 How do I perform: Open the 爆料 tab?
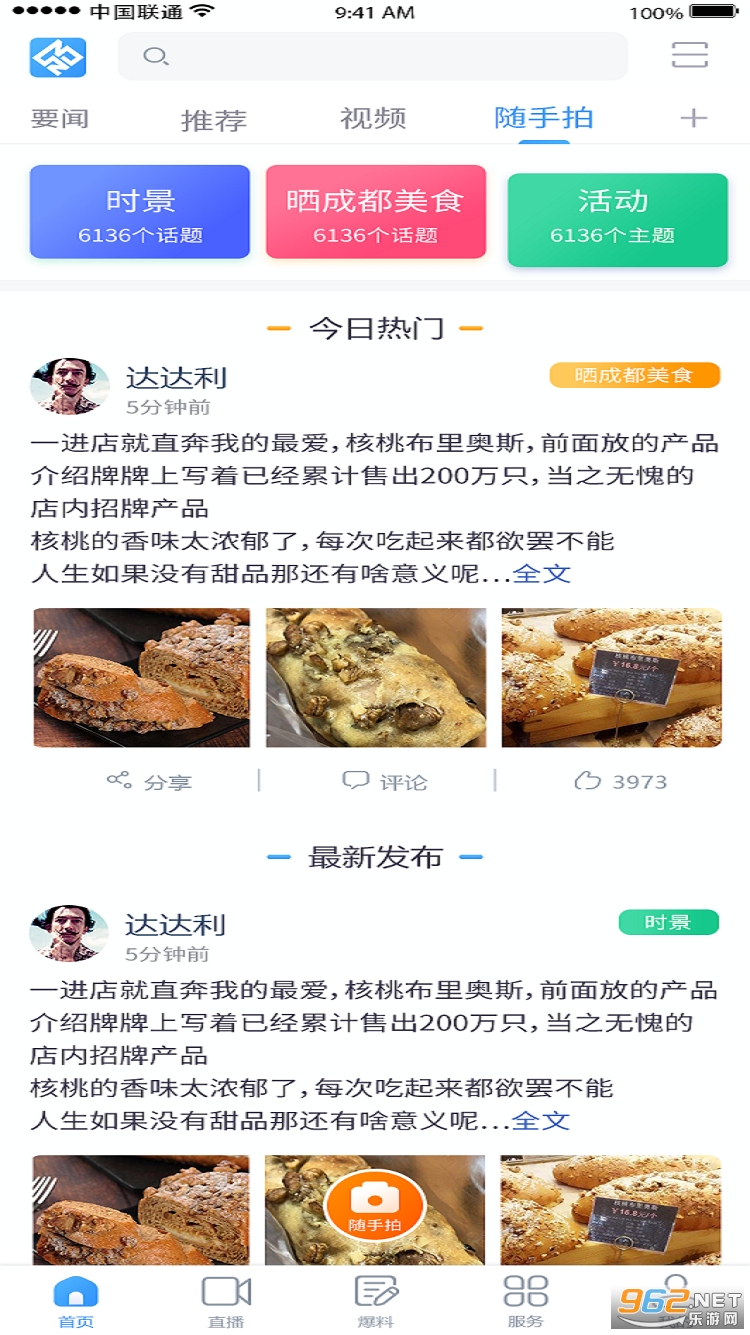click(376, 1300)
